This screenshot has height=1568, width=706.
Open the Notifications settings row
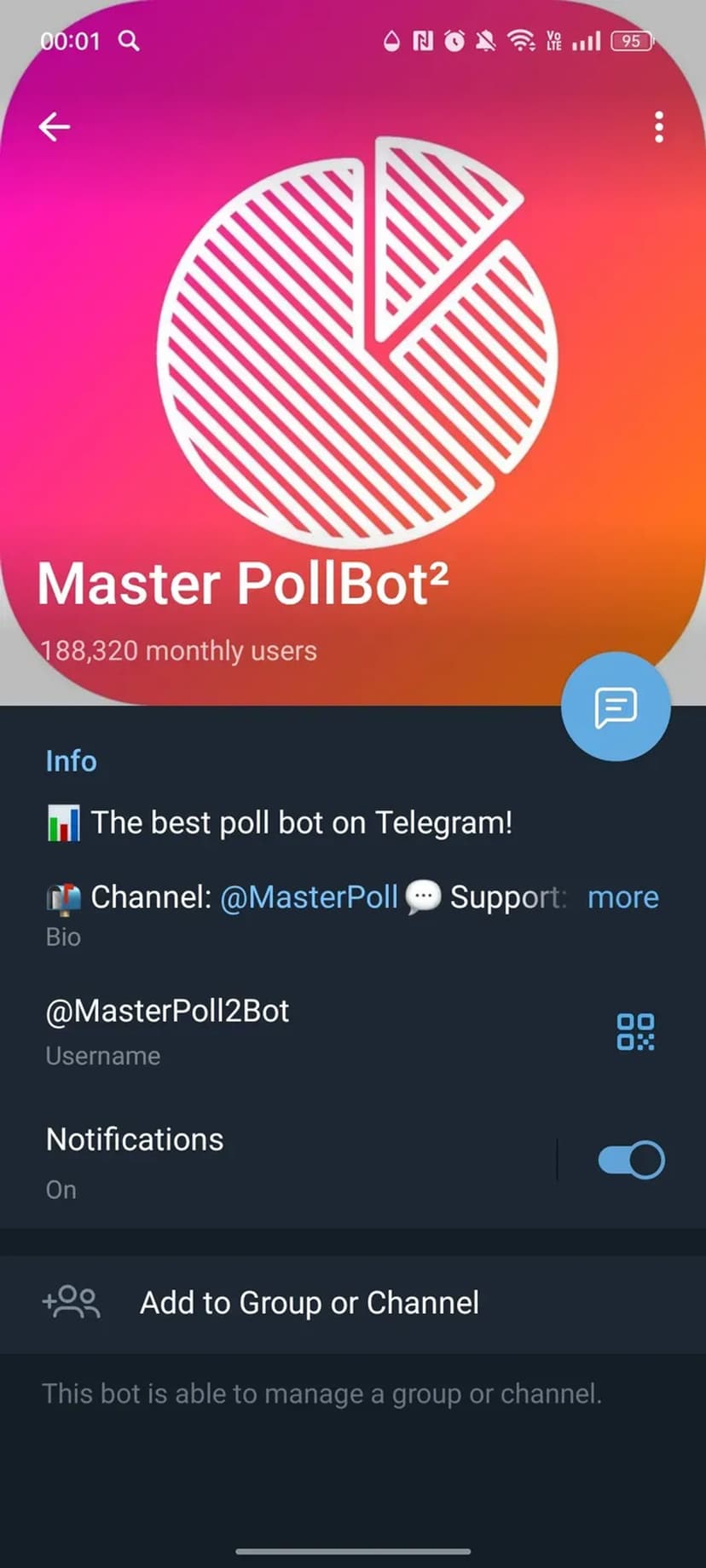(256, 1161)
